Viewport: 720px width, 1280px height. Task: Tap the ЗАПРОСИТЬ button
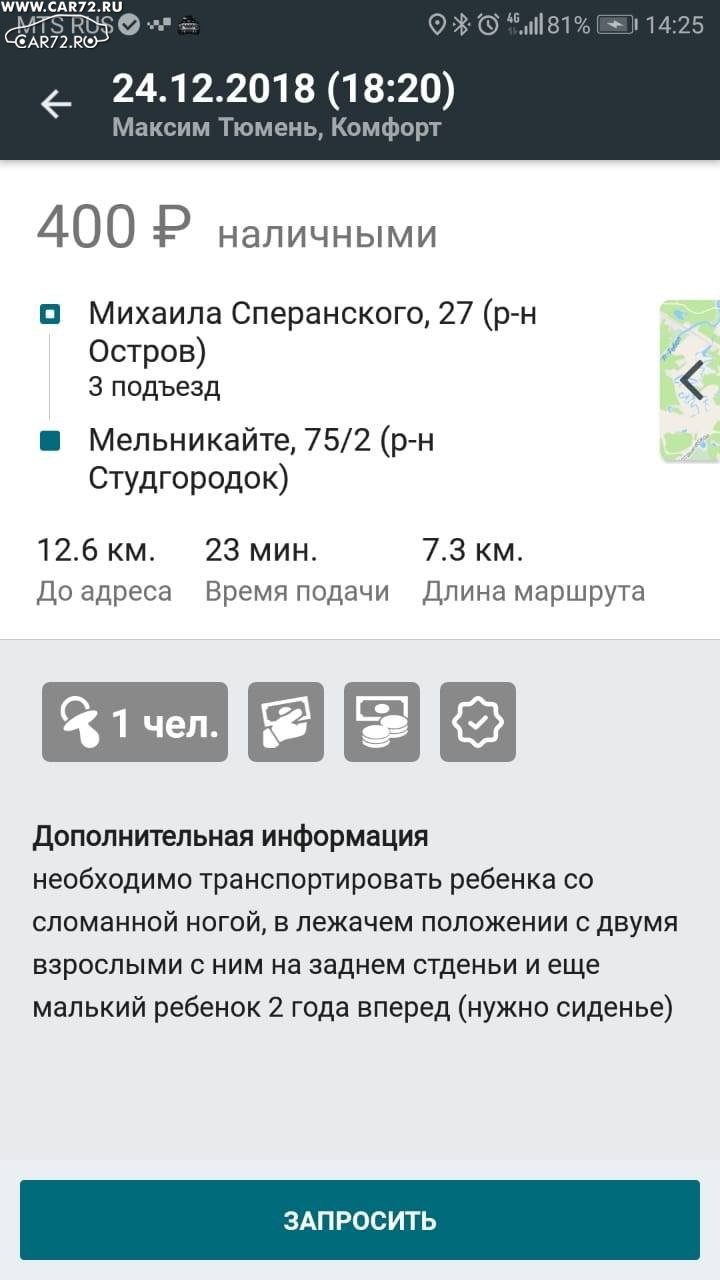(x=360, y=1220)
